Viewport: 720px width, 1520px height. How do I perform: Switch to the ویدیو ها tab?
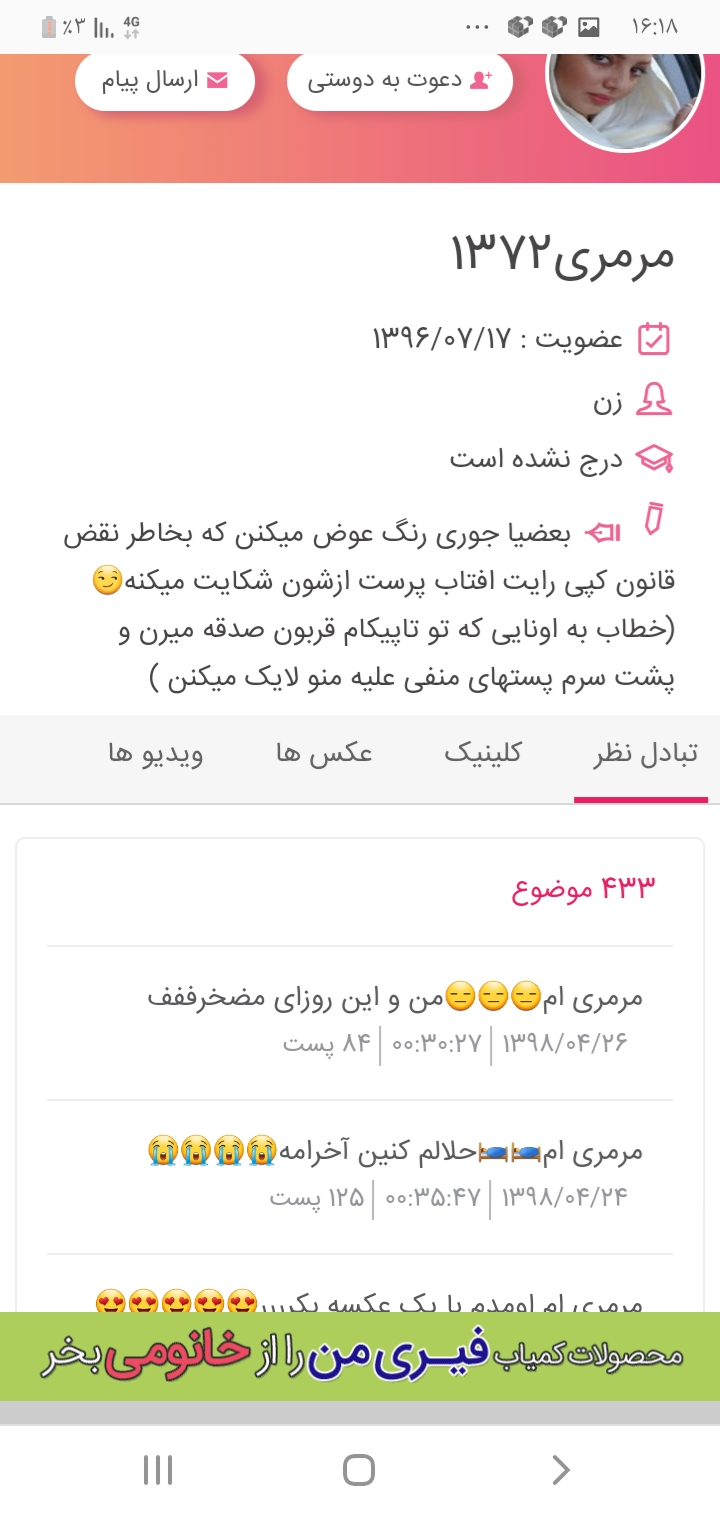coord(156,755)
